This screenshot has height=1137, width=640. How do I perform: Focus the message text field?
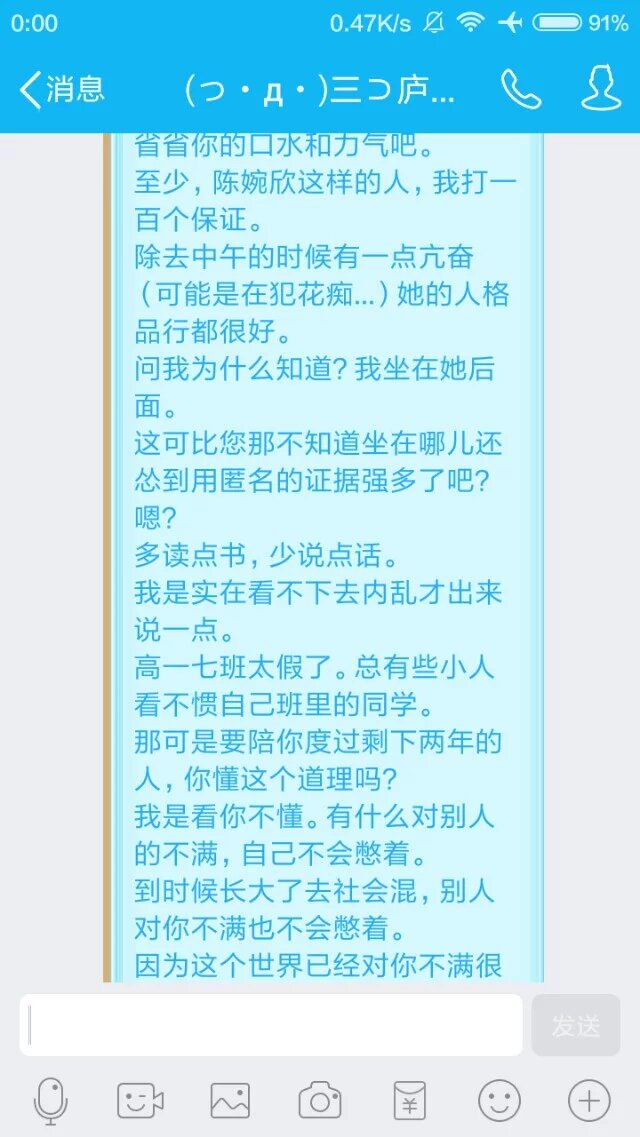271,1025
